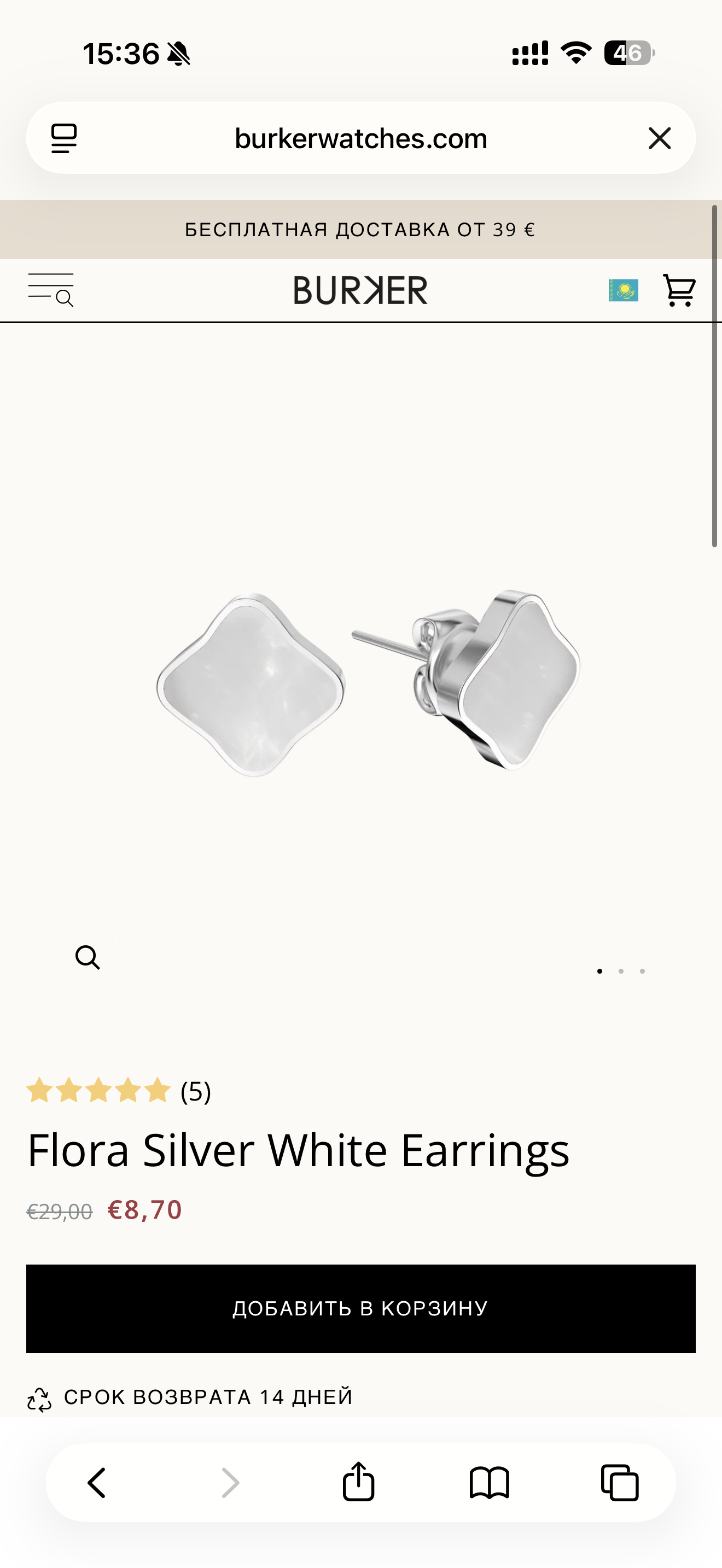722x1568 pixels.
Task: Open the five-star reviews rating
Action: 119,1091
